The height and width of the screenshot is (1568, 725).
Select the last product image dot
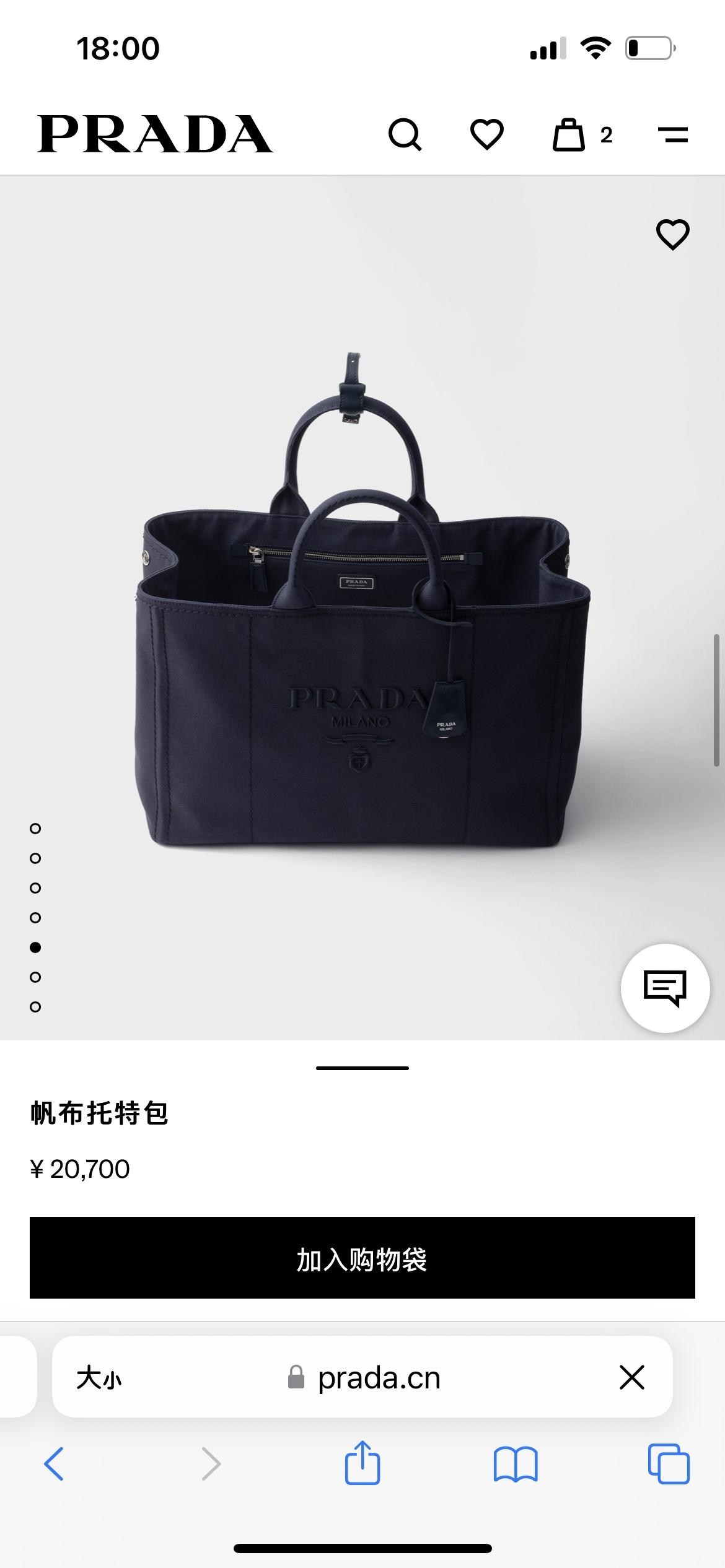[35, 1007]
